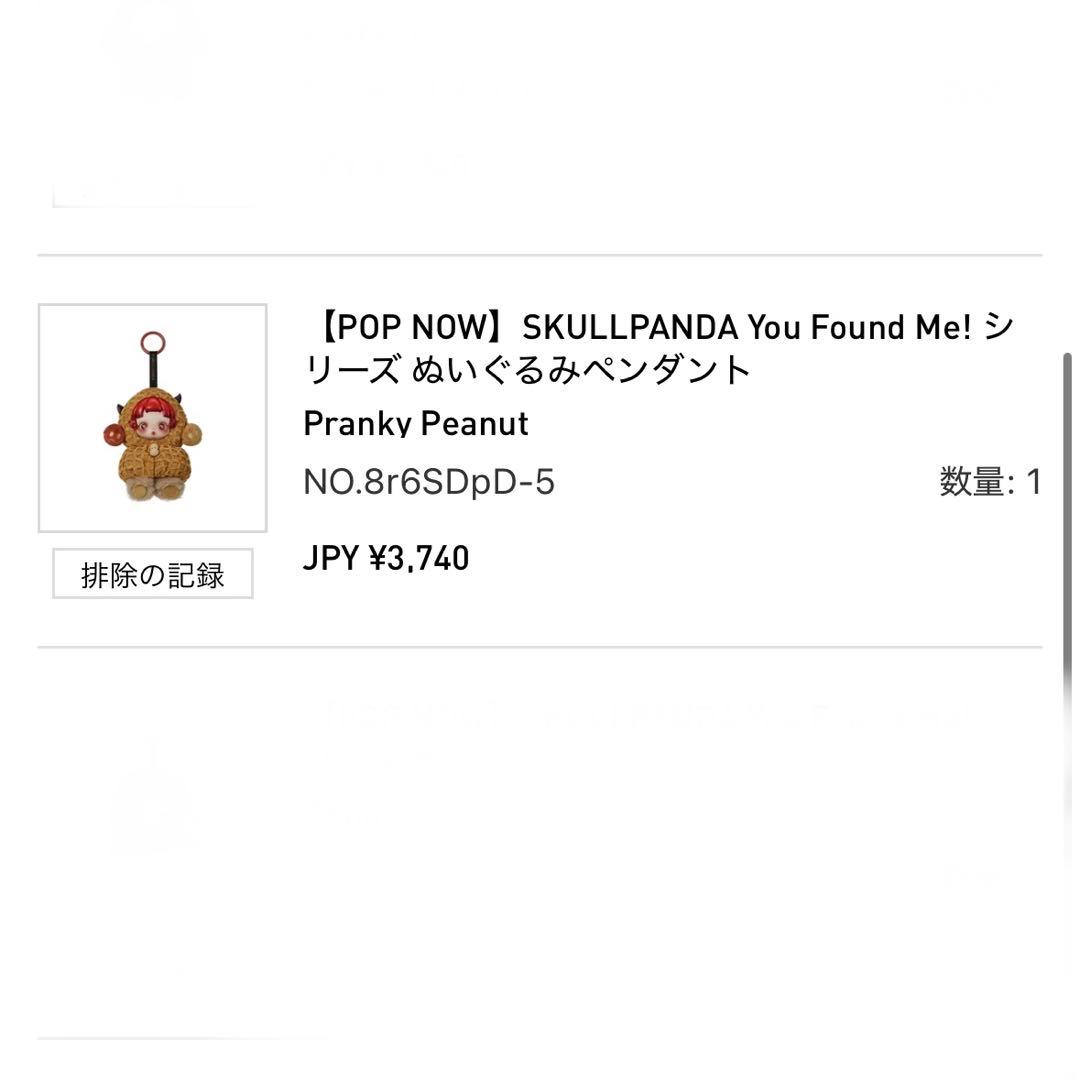Open the Pranky Peanut product image
Screen dimensions: 1080x1080
point(153,418)
